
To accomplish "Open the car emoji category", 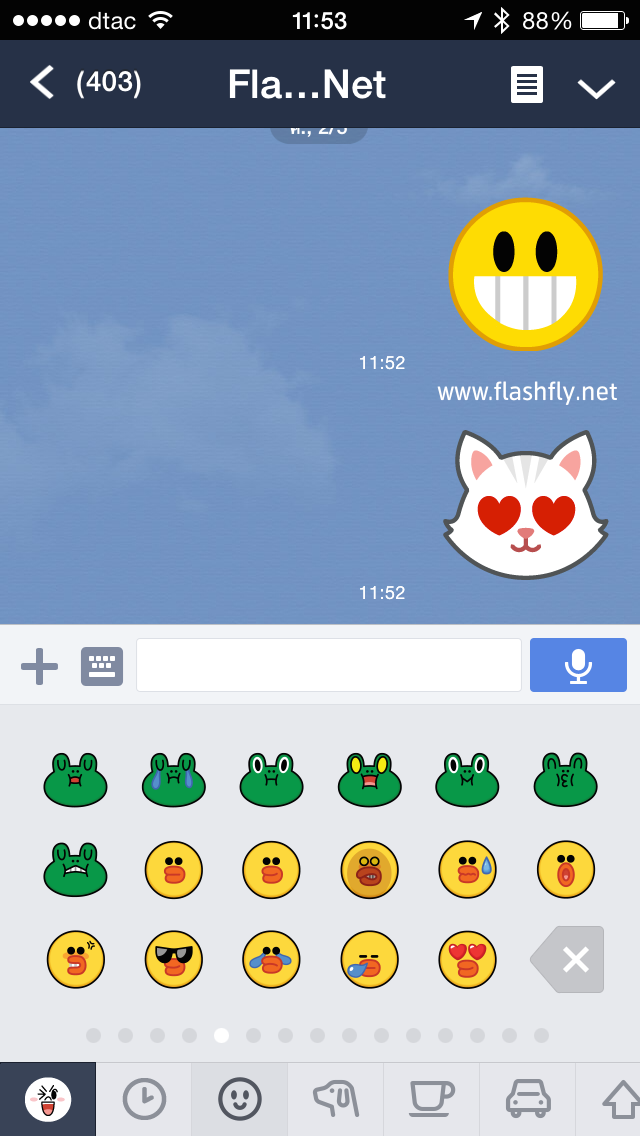I will coord(528,1099).
